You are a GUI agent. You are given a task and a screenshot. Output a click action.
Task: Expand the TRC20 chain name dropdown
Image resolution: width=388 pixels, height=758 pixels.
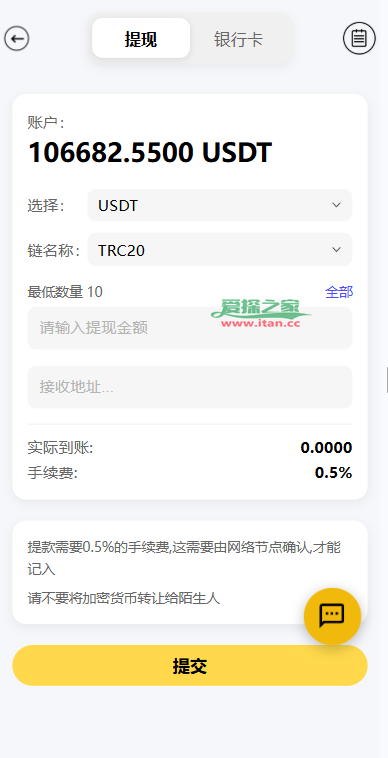pos(220,250)
